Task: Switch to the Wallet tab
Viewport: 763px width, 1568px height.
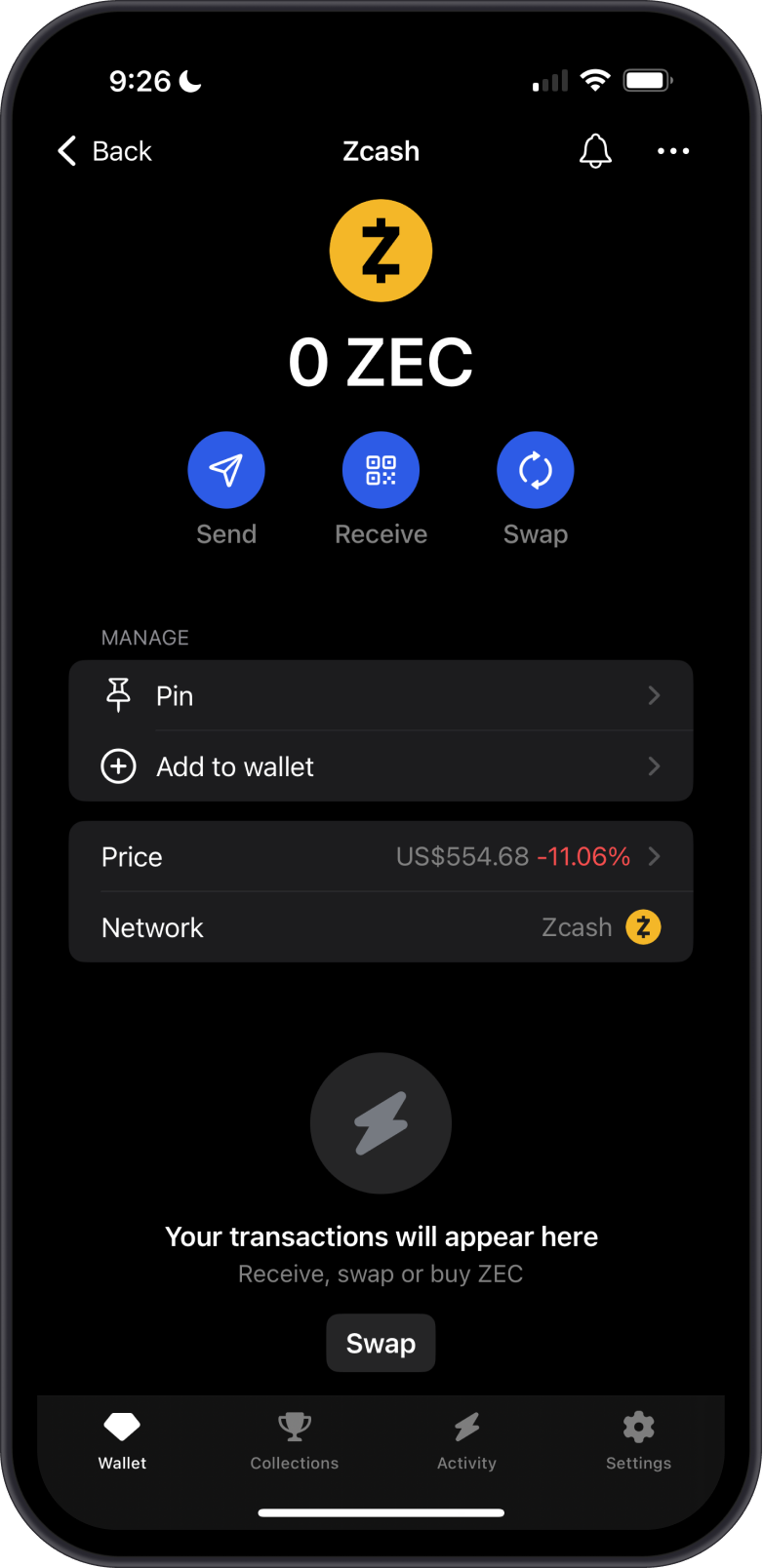Action: pyautogui.click(x=122, y=1428)
